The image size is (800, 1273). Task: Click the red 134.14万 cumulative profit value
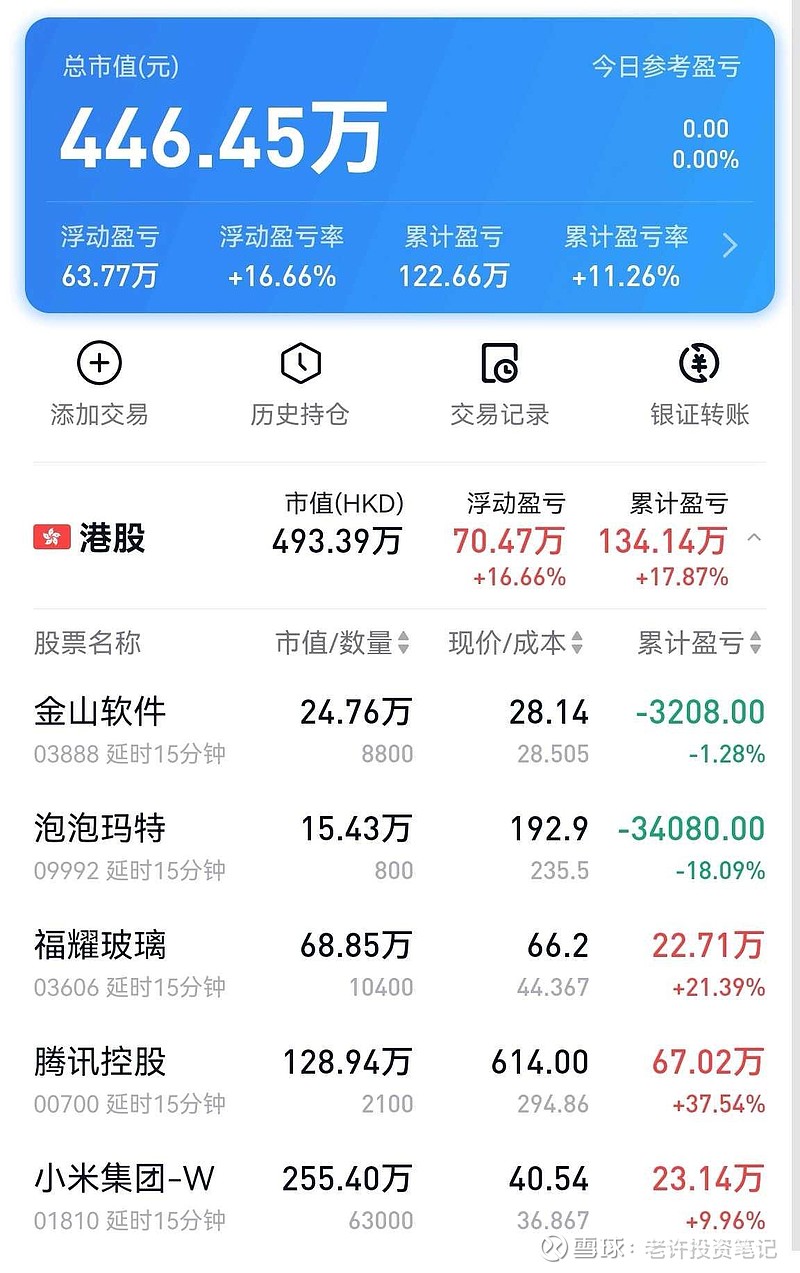[x=680, y=540]
